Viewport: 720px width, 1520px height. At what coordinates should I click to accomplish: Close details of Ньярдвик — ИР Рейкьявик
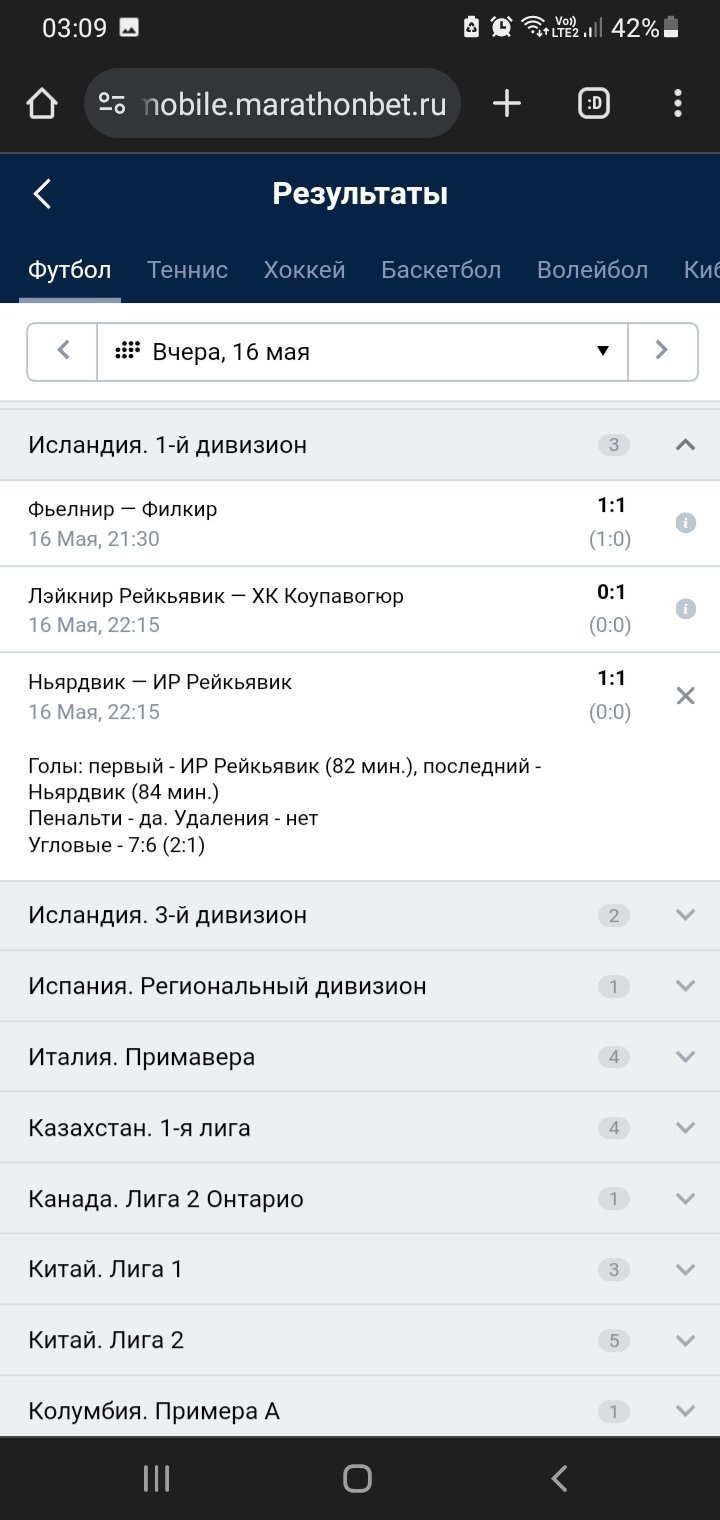685,696
